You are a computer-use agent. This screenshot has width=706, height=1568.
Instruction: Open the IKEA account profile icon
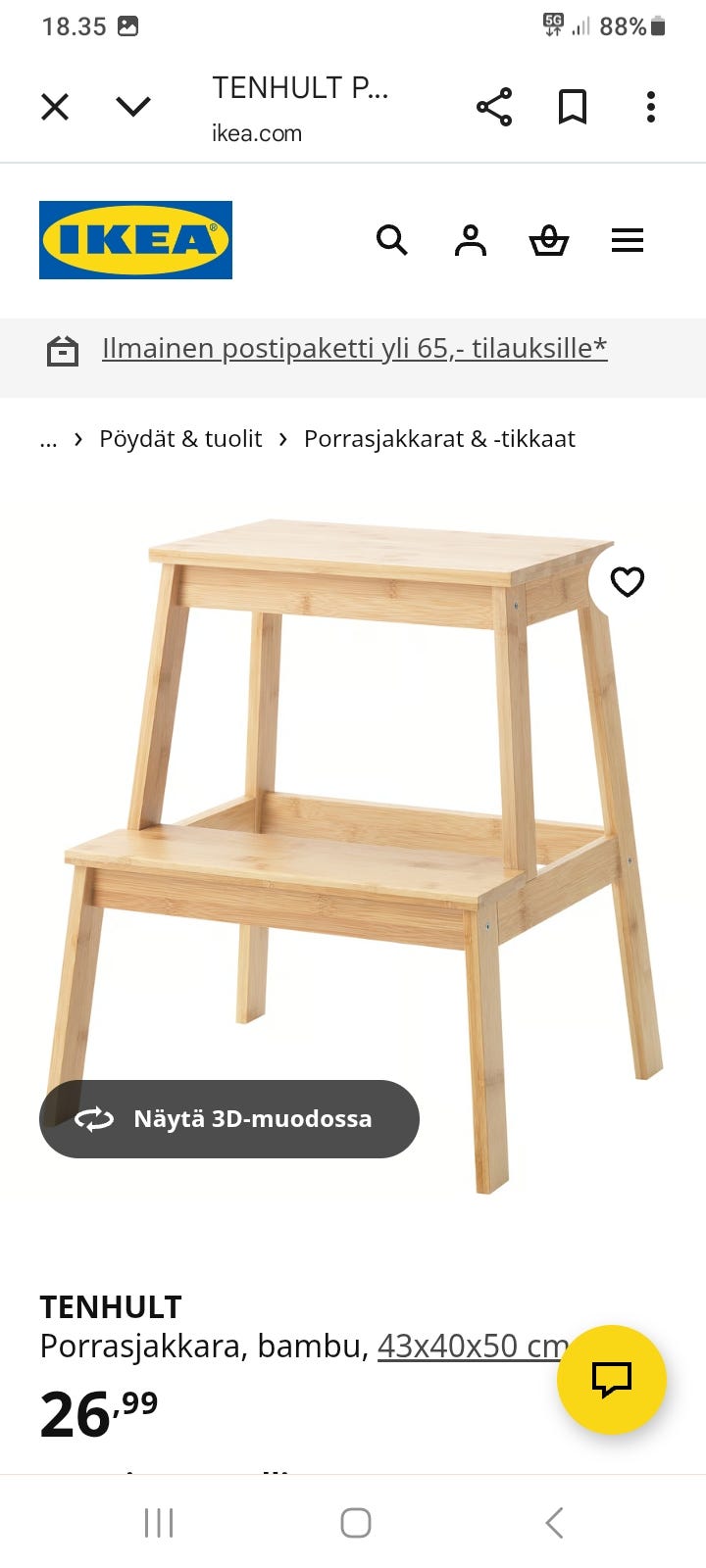point(470,240)
